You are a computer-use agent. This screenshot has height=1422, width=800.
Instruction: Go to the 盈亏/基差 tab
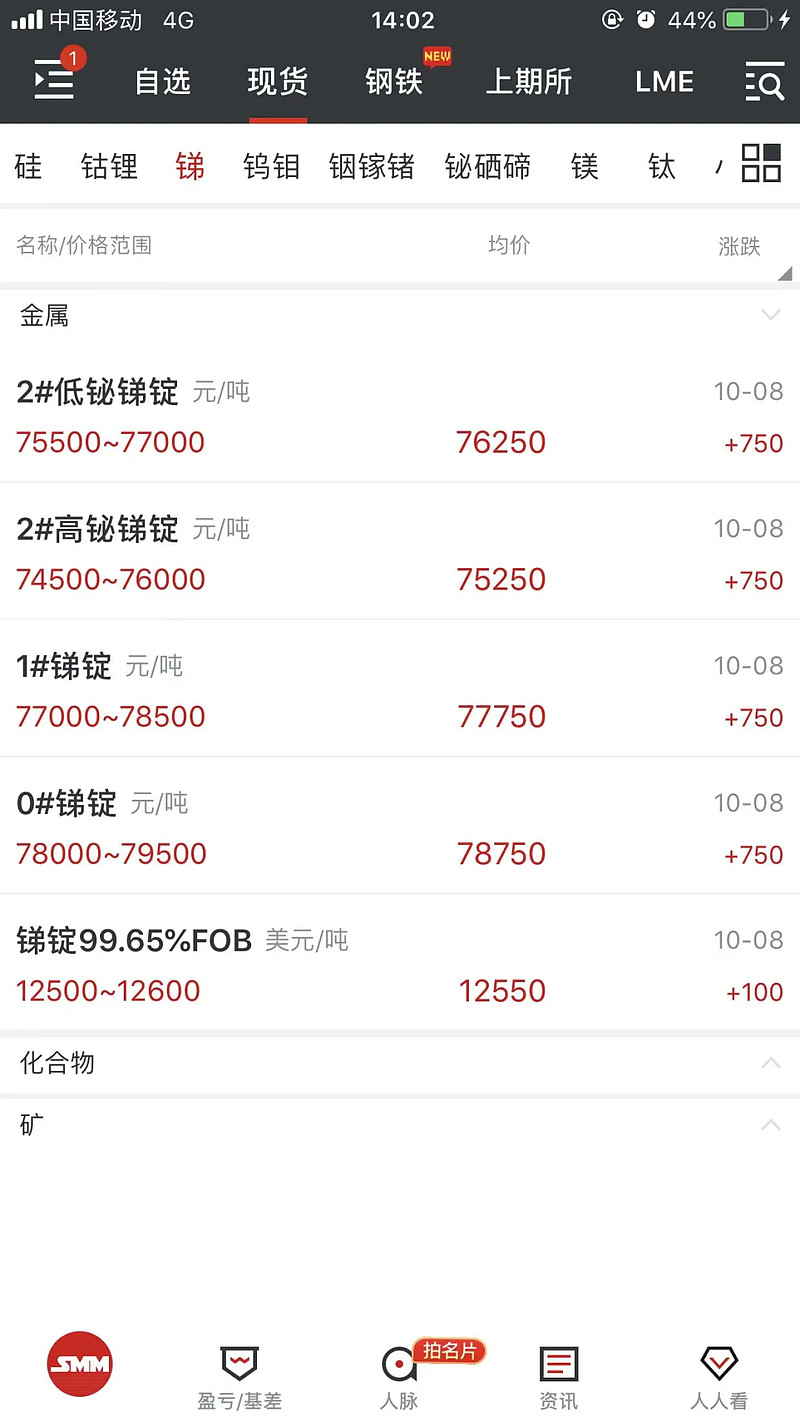click(x=239, y=1377)
